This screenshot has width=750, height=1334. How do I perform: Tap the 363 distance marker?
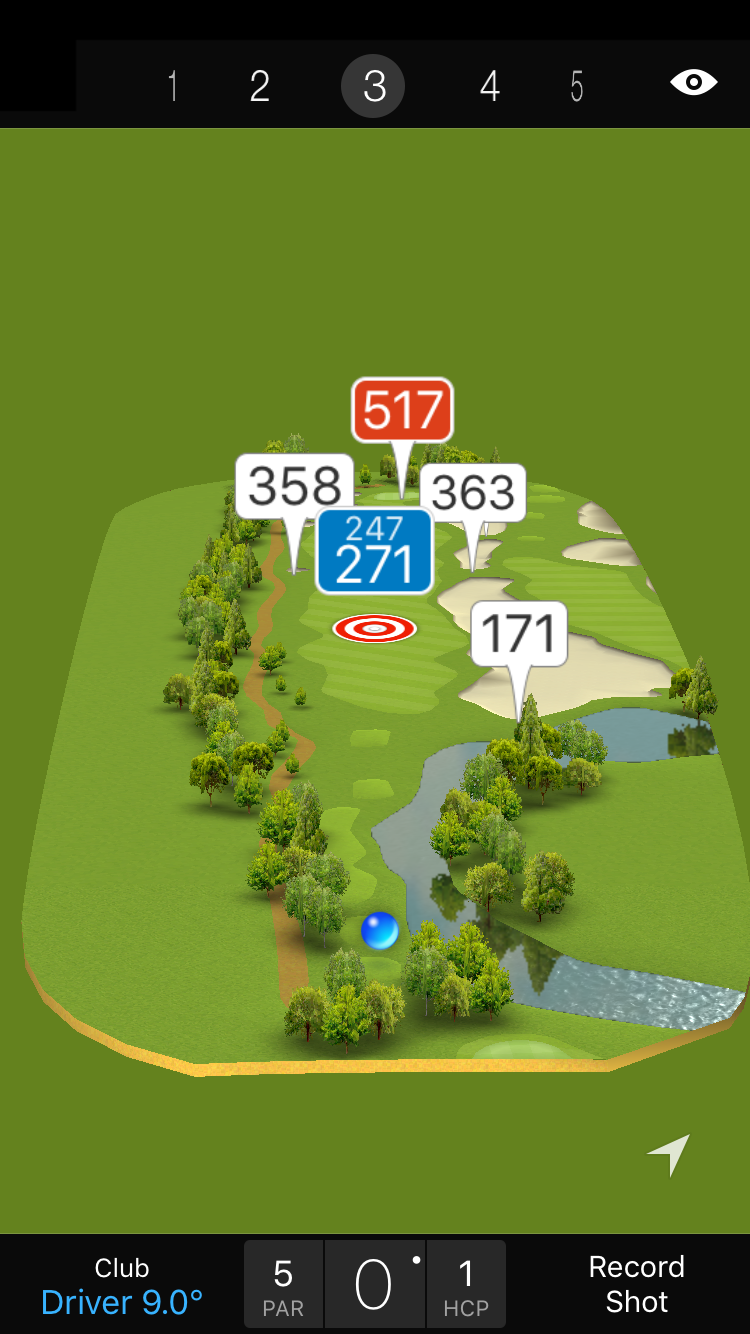[473, 492]
